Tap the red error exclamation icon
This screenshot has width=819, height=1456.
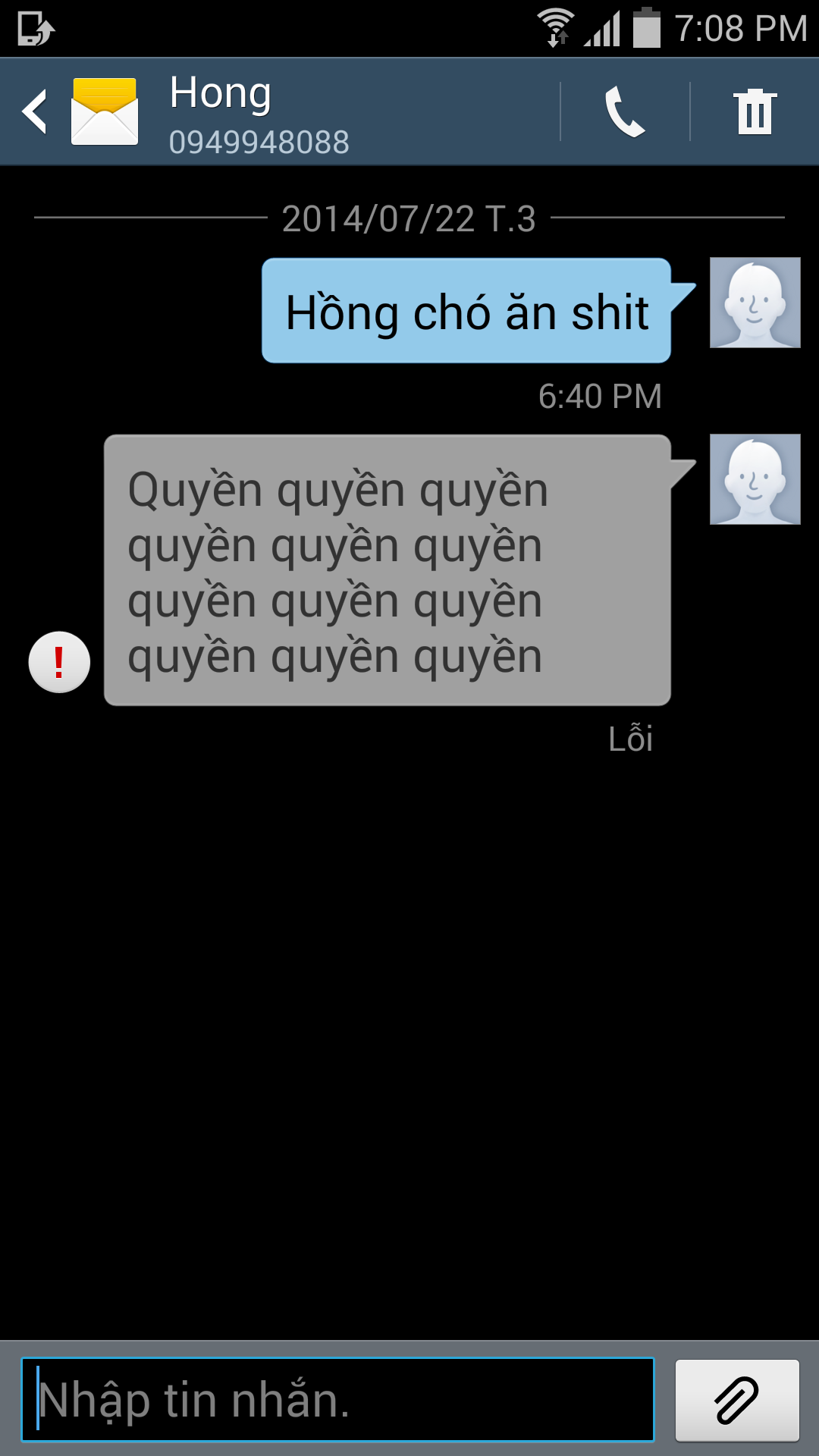[x=59, y=662]
